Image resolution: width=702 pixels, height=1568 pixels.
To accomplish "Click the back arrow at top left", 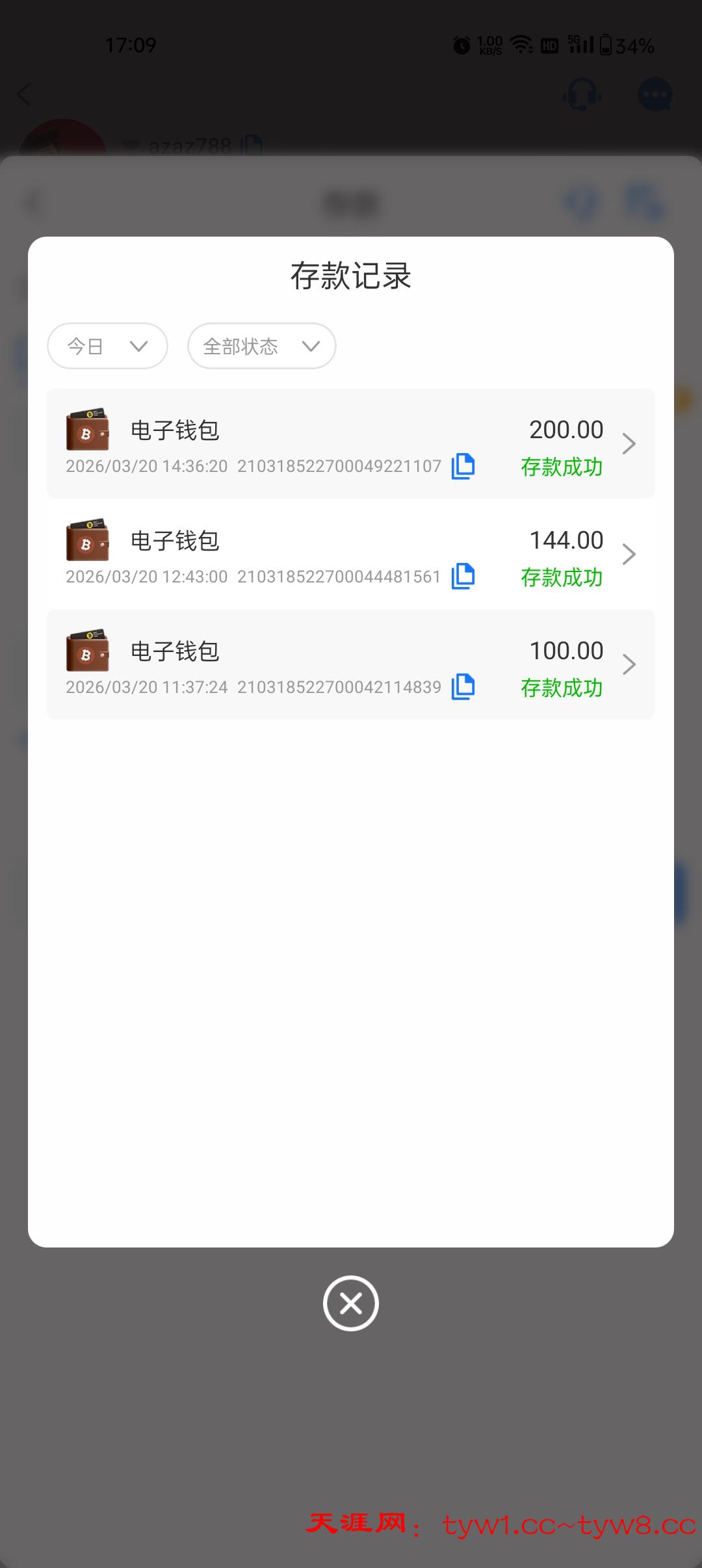I will point(25,94).
